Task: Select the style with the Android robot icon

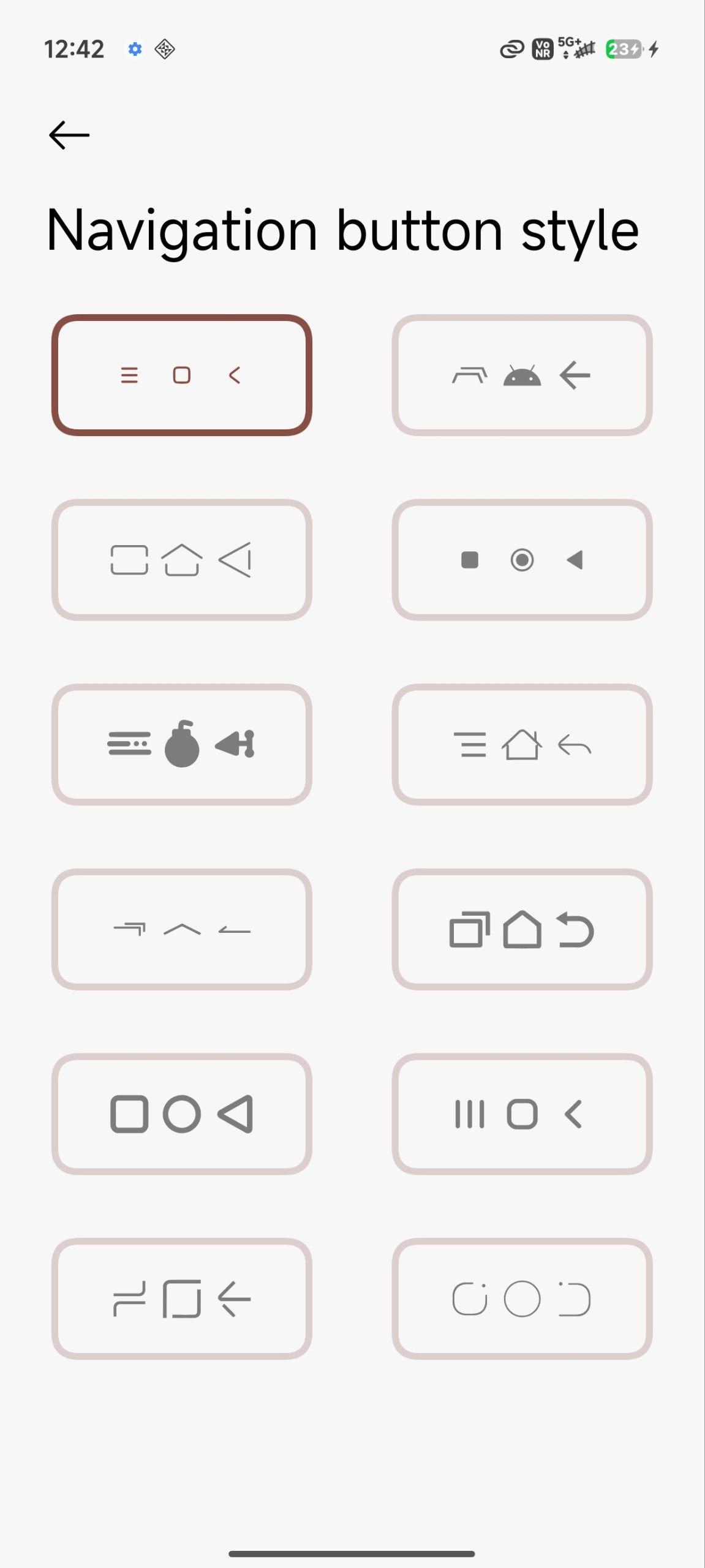Action: (x=522, y=375)
